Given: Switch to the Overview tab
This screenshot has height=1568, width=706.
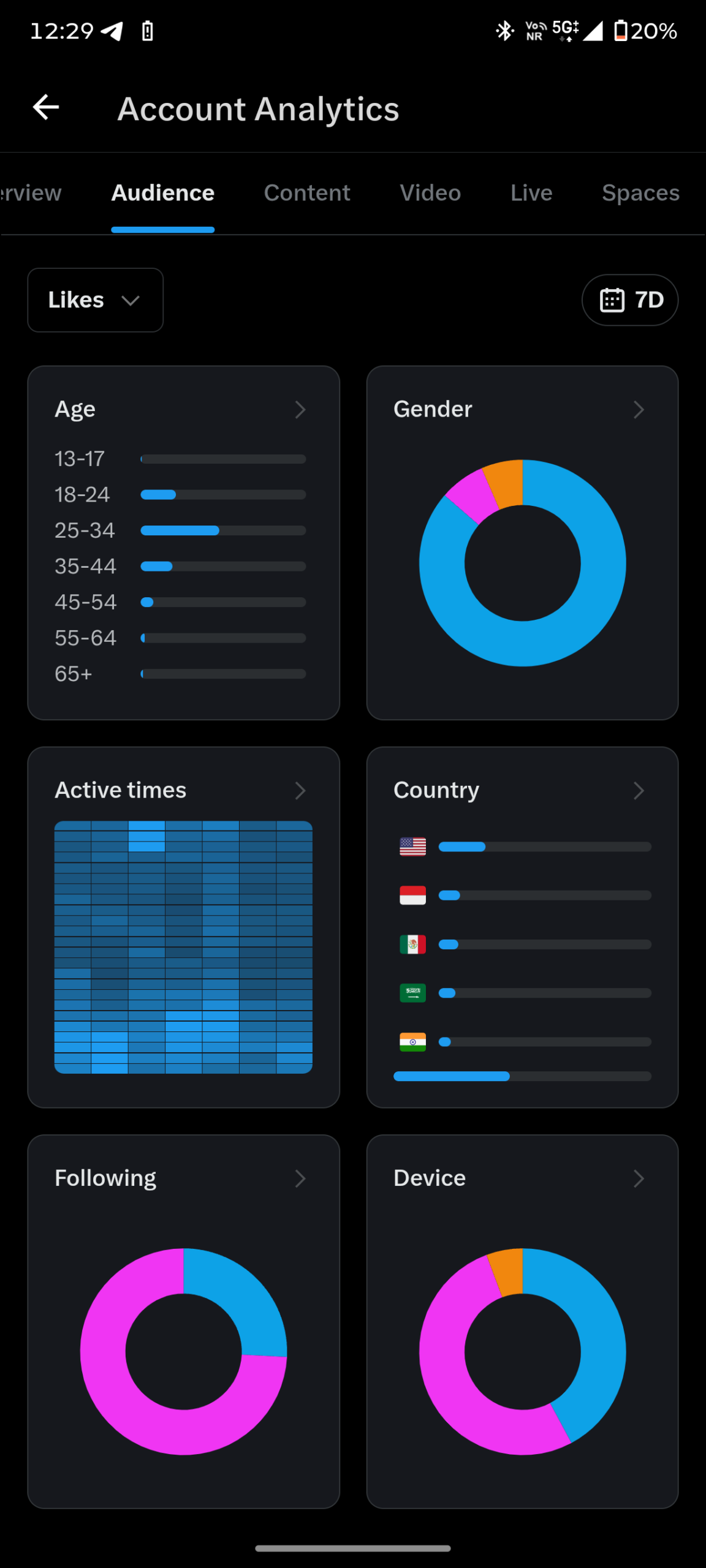Looking at the screenshot, I should pos(29,193).
